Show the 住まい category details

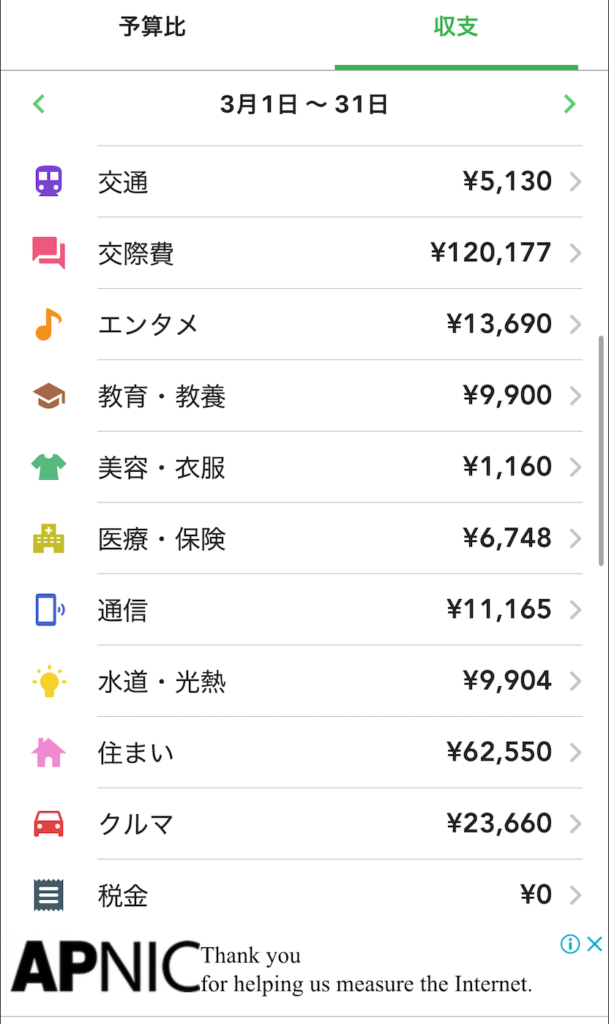pos(304,752)
